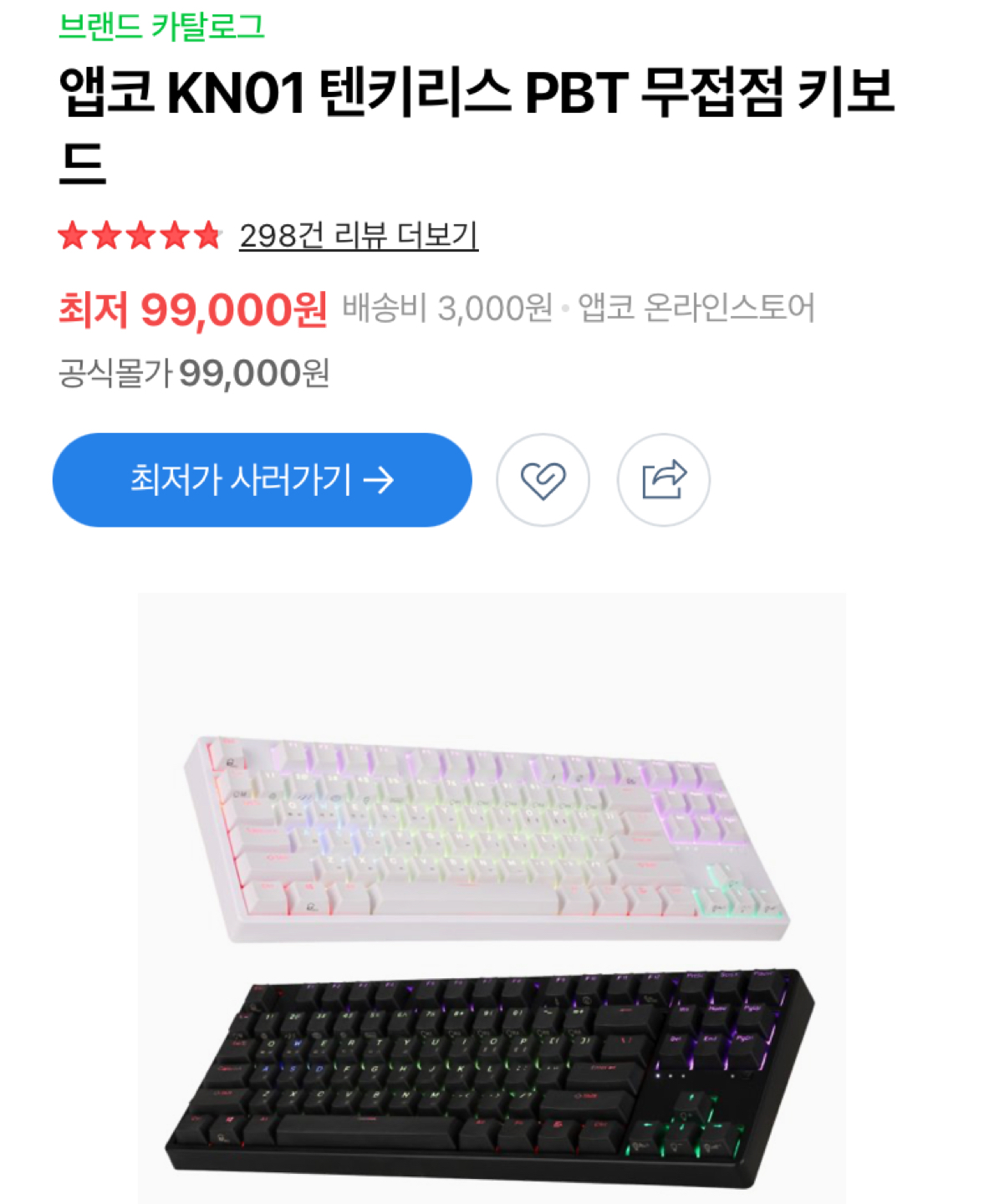Click the 최저 99,000원 price text

[x=194, y=308]
